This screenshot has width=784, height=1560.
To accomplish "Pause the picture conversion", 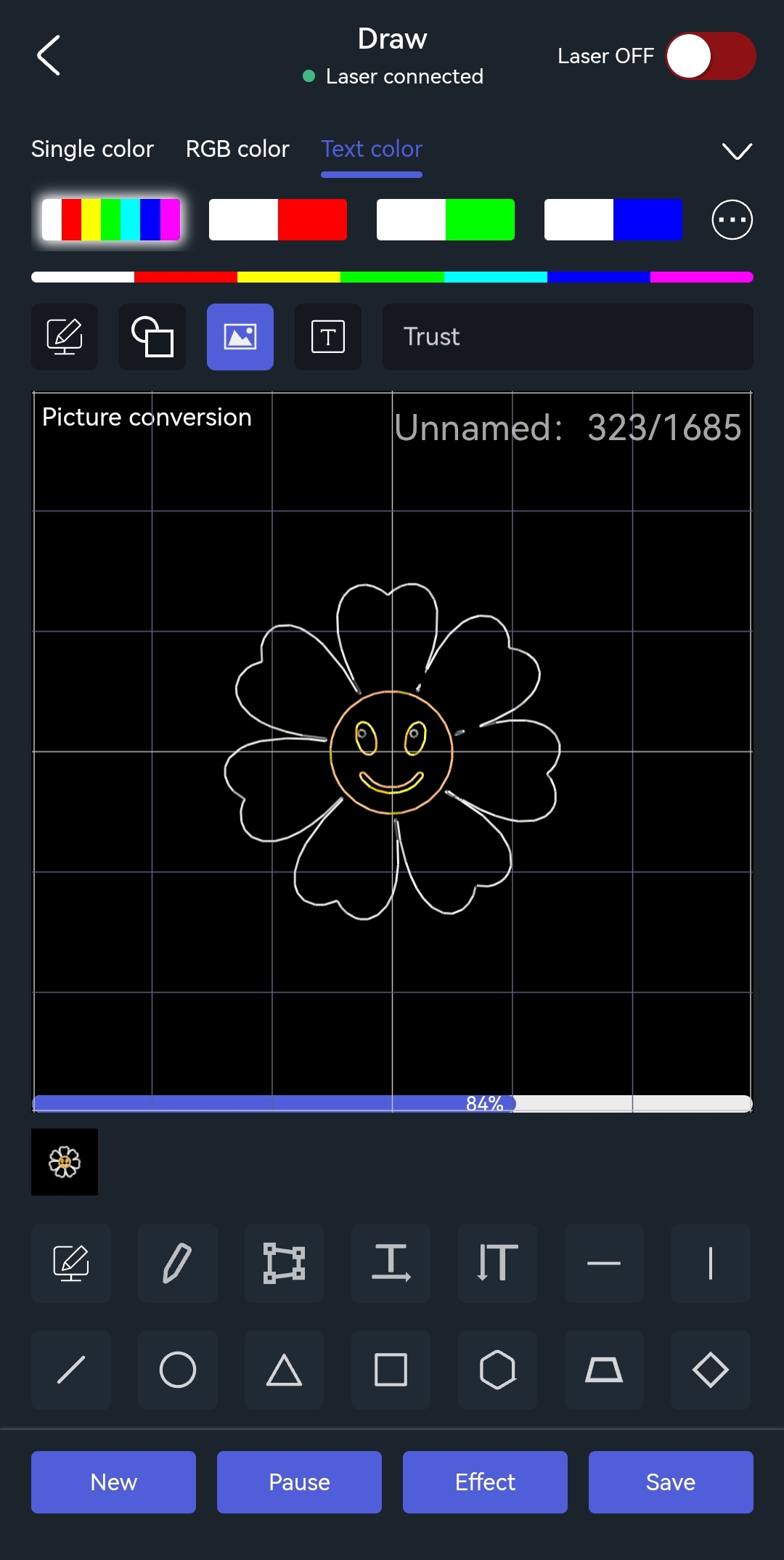I will (x=299, y=1482).
